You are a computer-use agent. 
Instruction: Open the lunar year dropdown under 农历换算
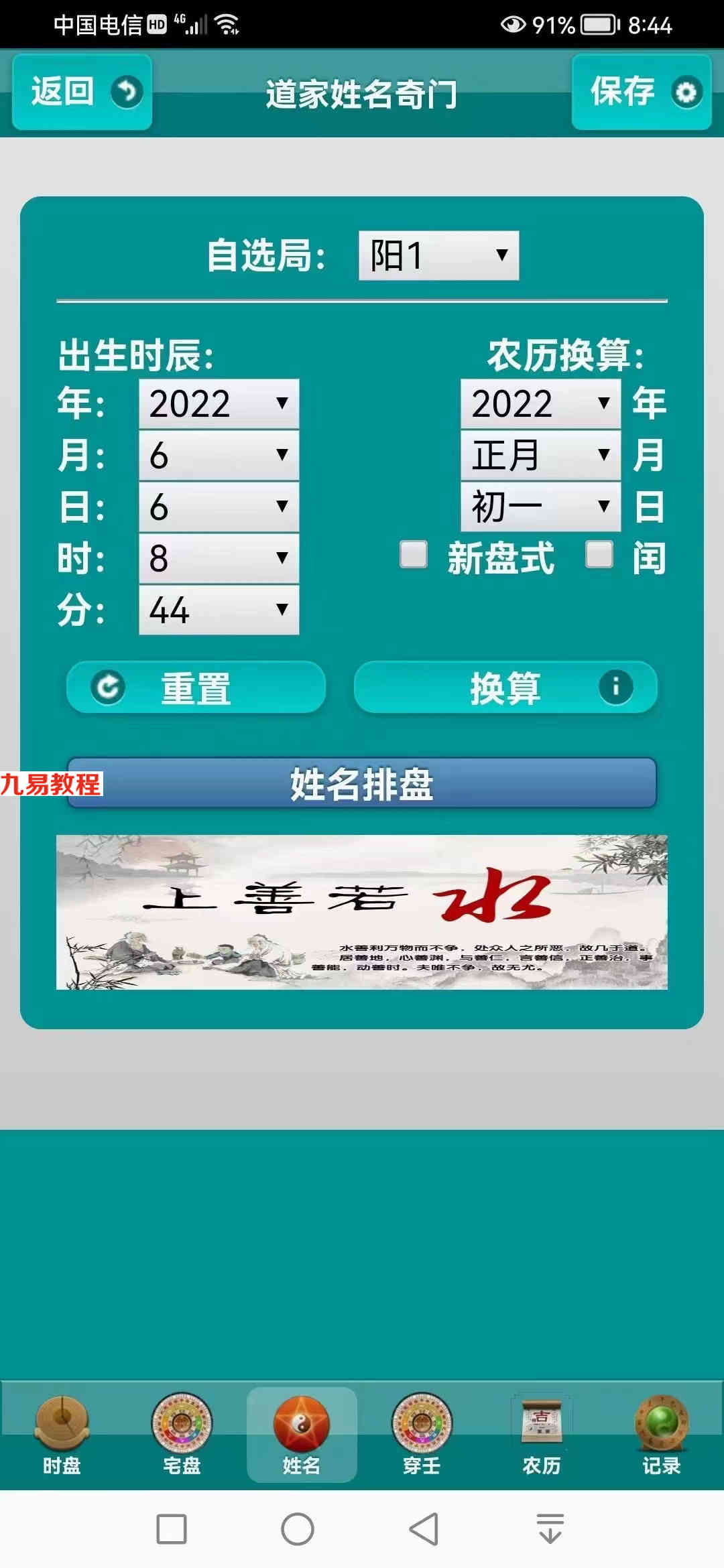point(540,403)
